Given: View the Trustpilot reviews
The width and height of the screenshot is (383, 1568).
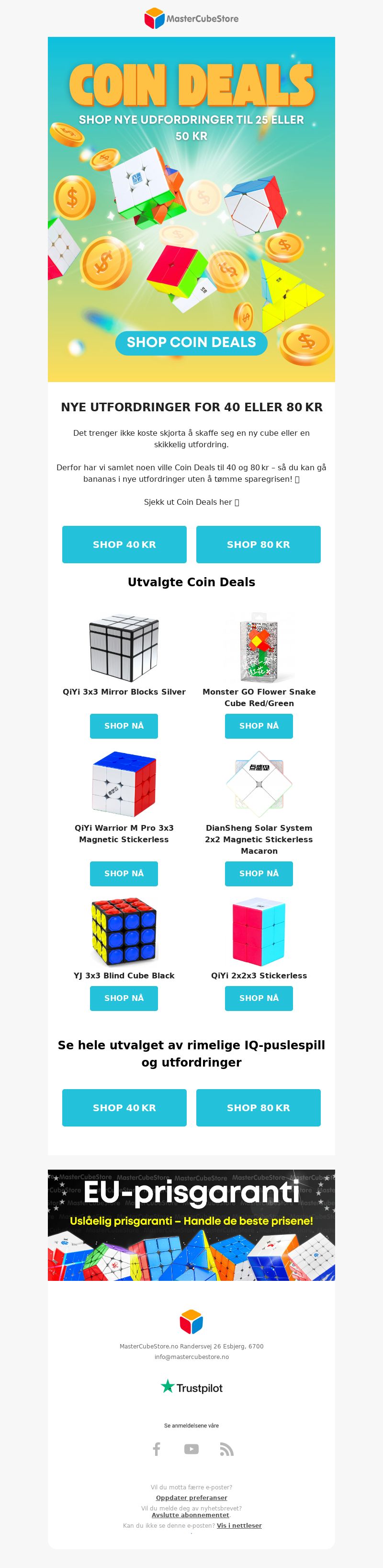Looking at the screenshot, I should tap(191, 1388).
